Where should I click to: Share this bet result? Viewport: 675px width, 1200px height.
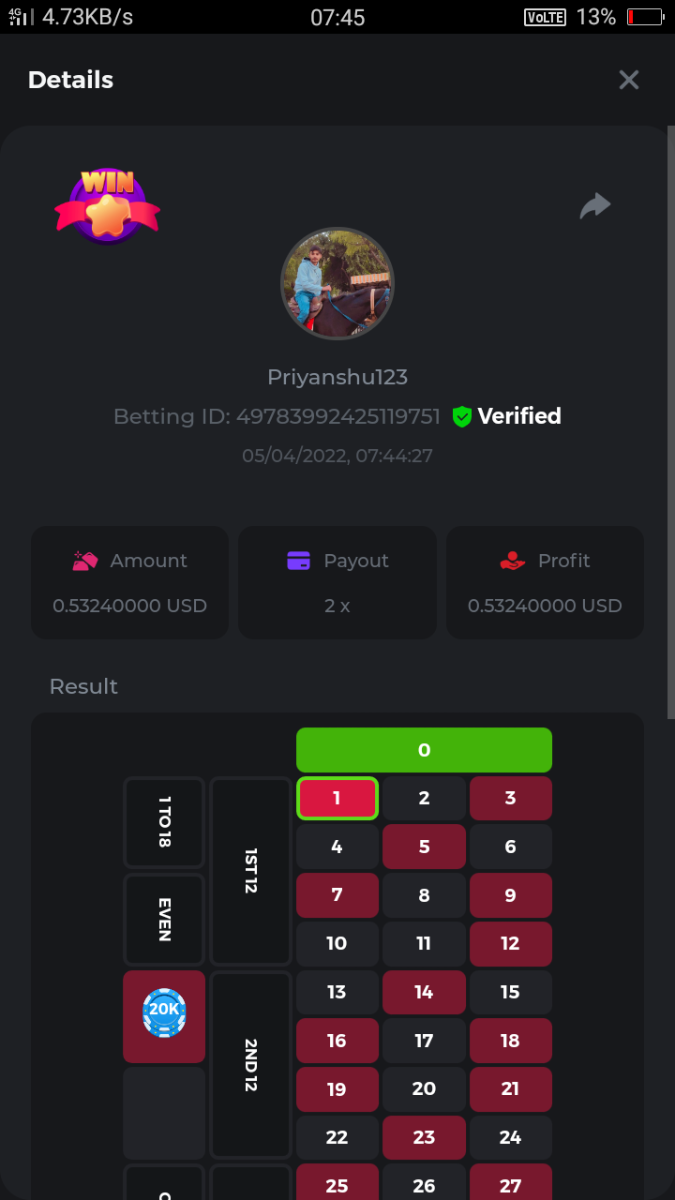pyautogui.click(x=595, y=206)
